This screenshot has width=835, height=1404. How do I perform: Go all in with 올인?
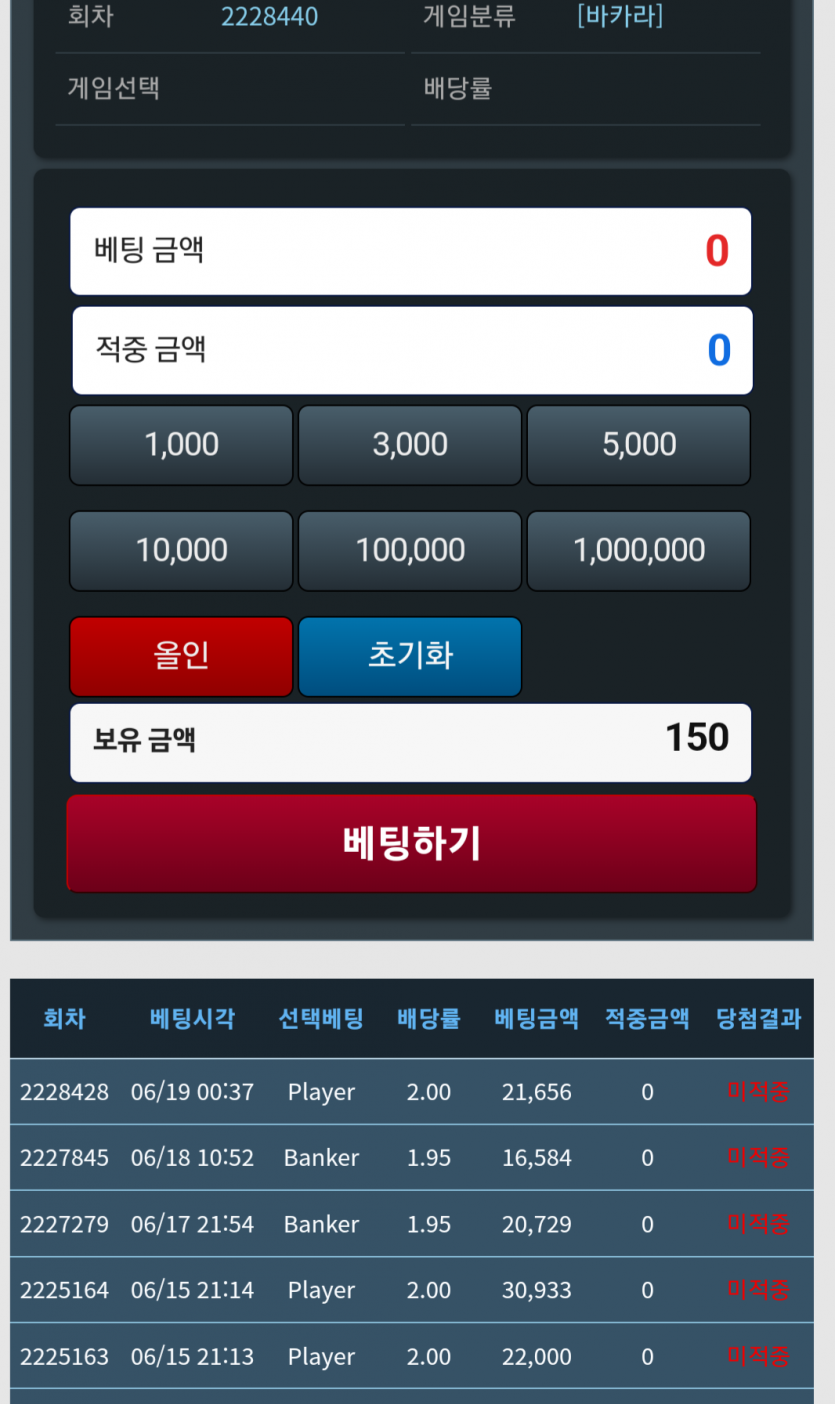(x=181, y=656)
